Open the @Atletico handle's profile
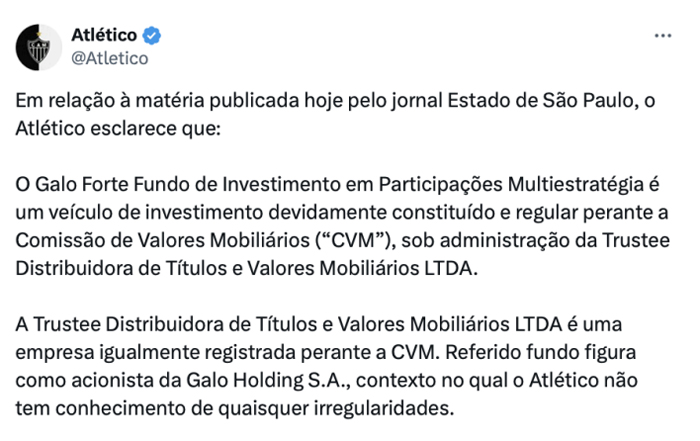The height and width of the screenshot is (441, 700). pyautogui.click(x=109, y=58)
